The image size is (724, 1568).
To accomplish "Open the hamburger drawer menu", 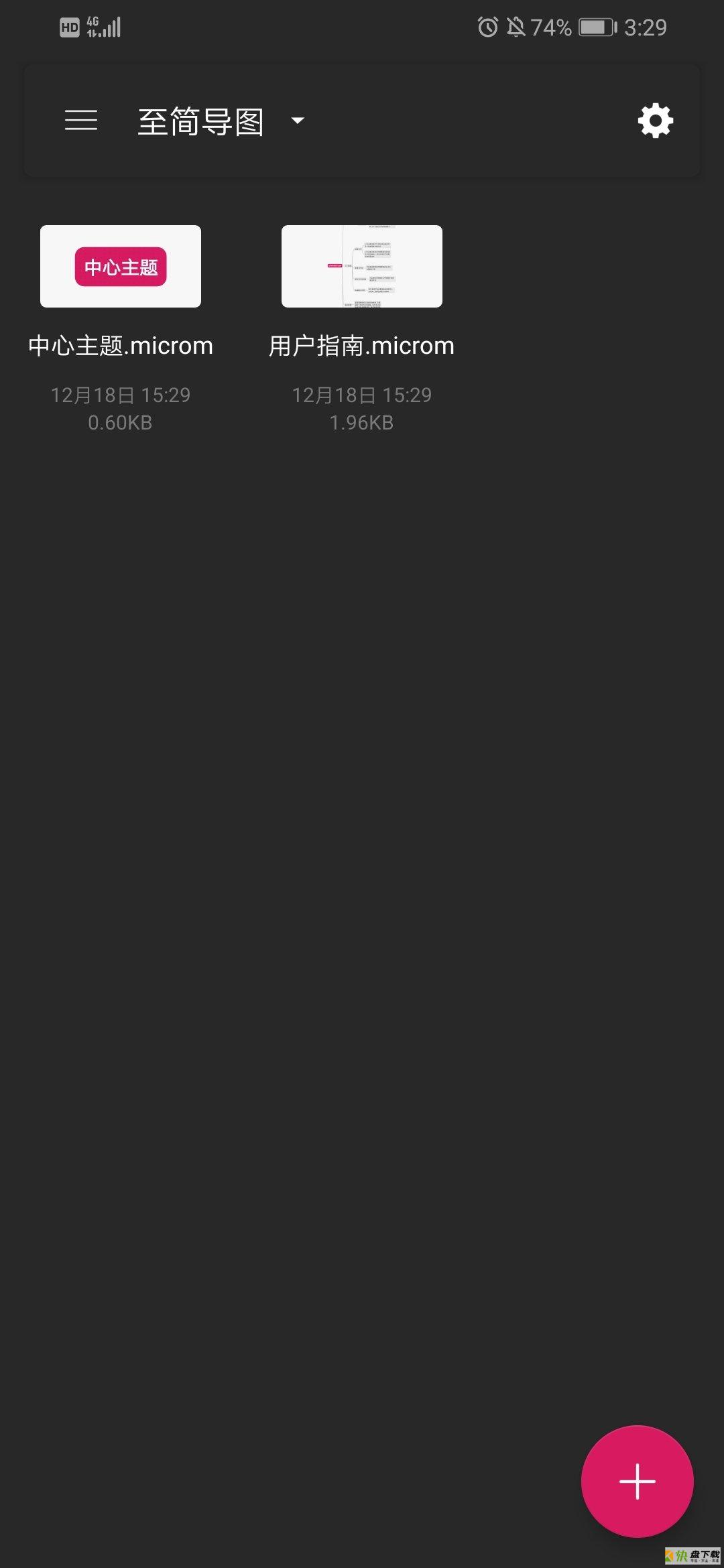I will tap(81, 121).
